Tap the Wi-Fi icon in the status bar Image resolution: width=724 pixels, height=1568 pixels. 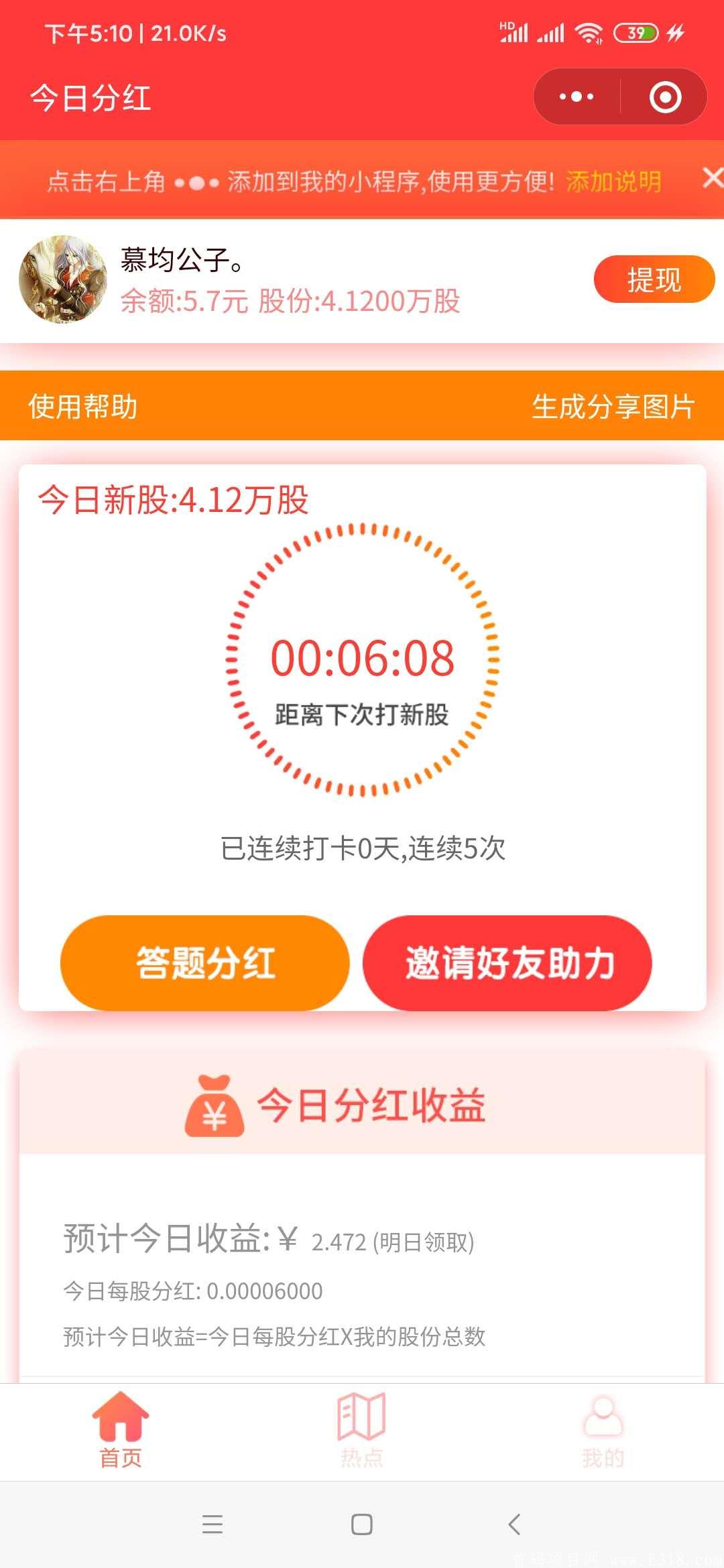point(589,30)
